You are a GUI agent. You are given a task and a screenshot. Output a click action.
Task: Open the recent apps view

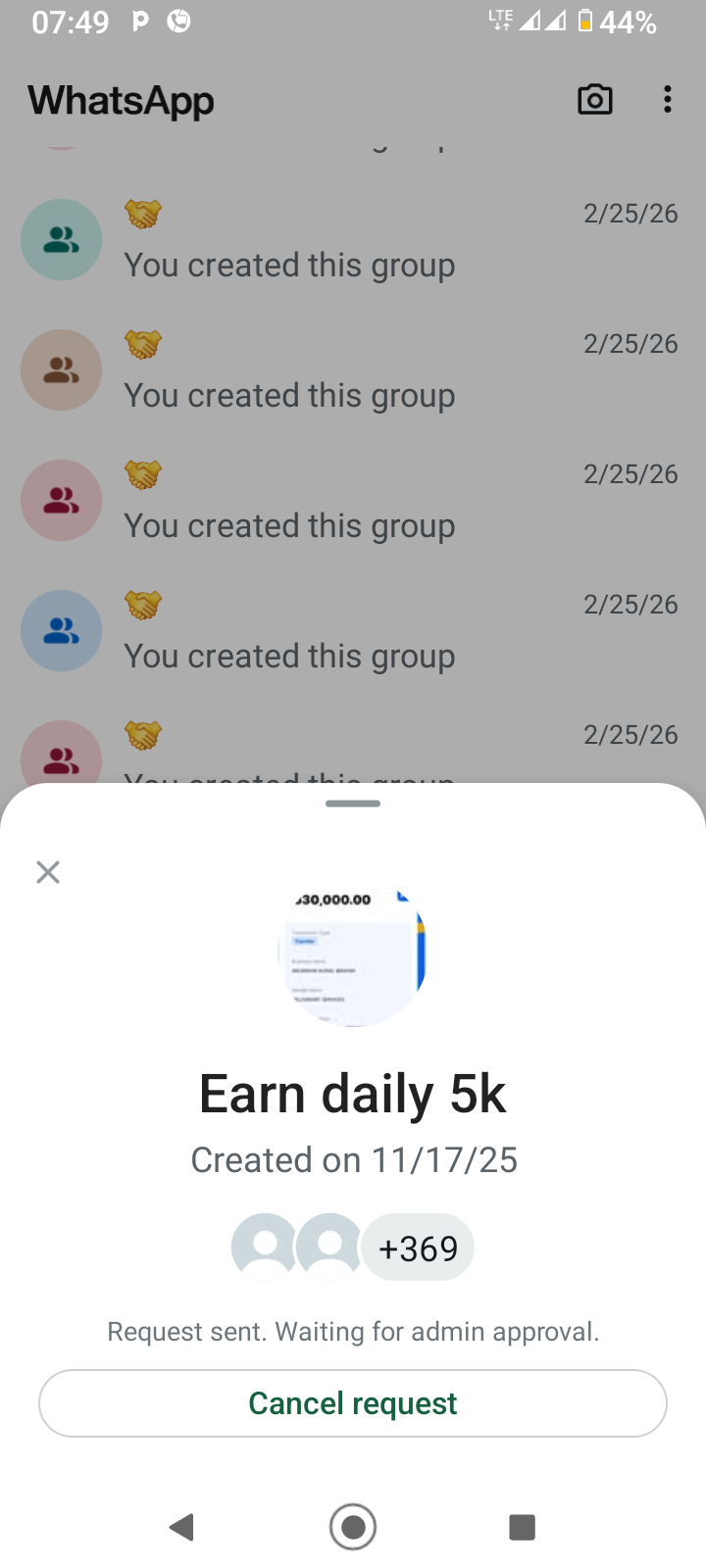pyautogui.click(x=522, y=1527)
